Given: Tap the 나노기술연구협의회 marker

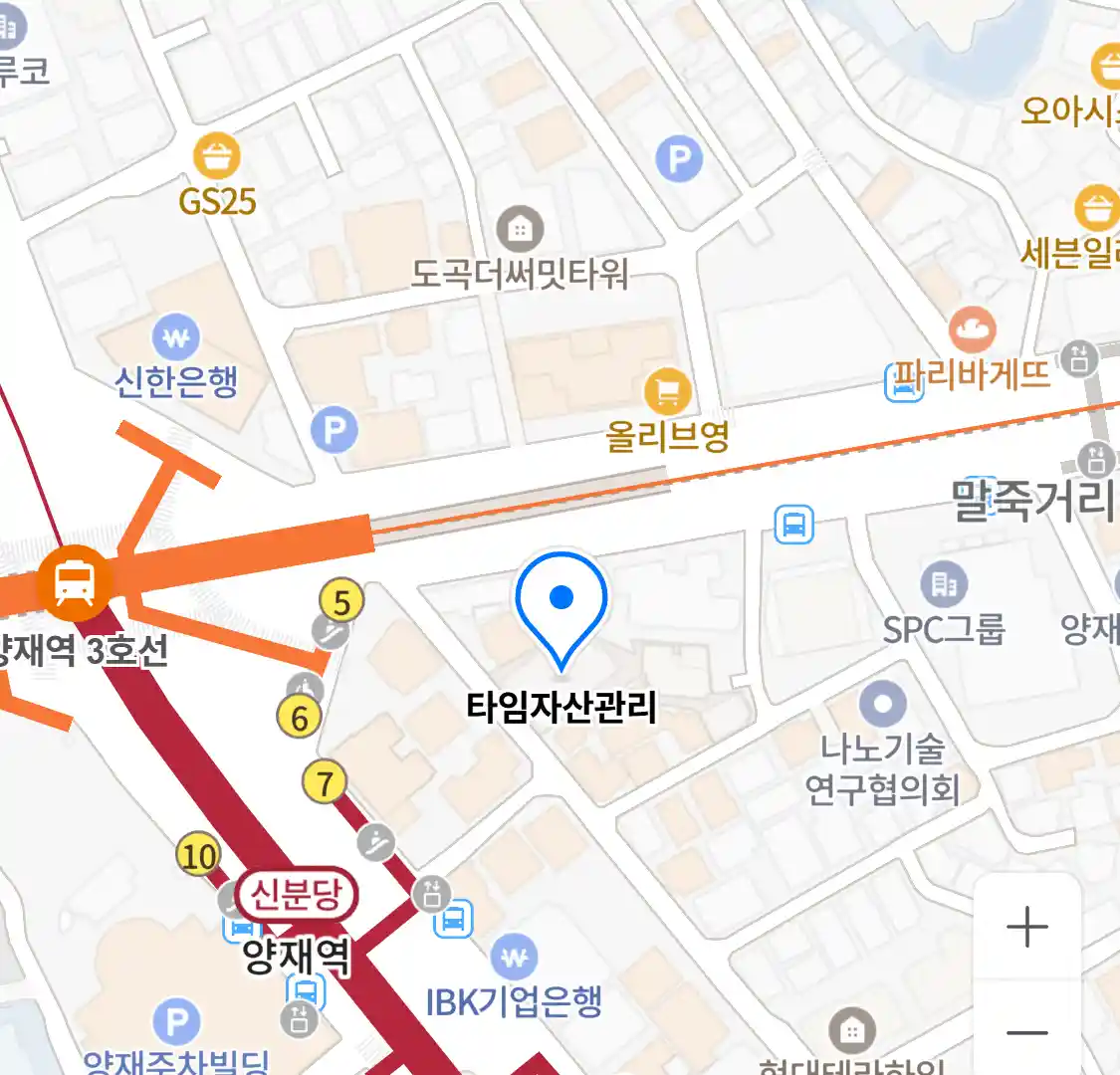Looking at the screenshot, I should [x=882, y=705].
